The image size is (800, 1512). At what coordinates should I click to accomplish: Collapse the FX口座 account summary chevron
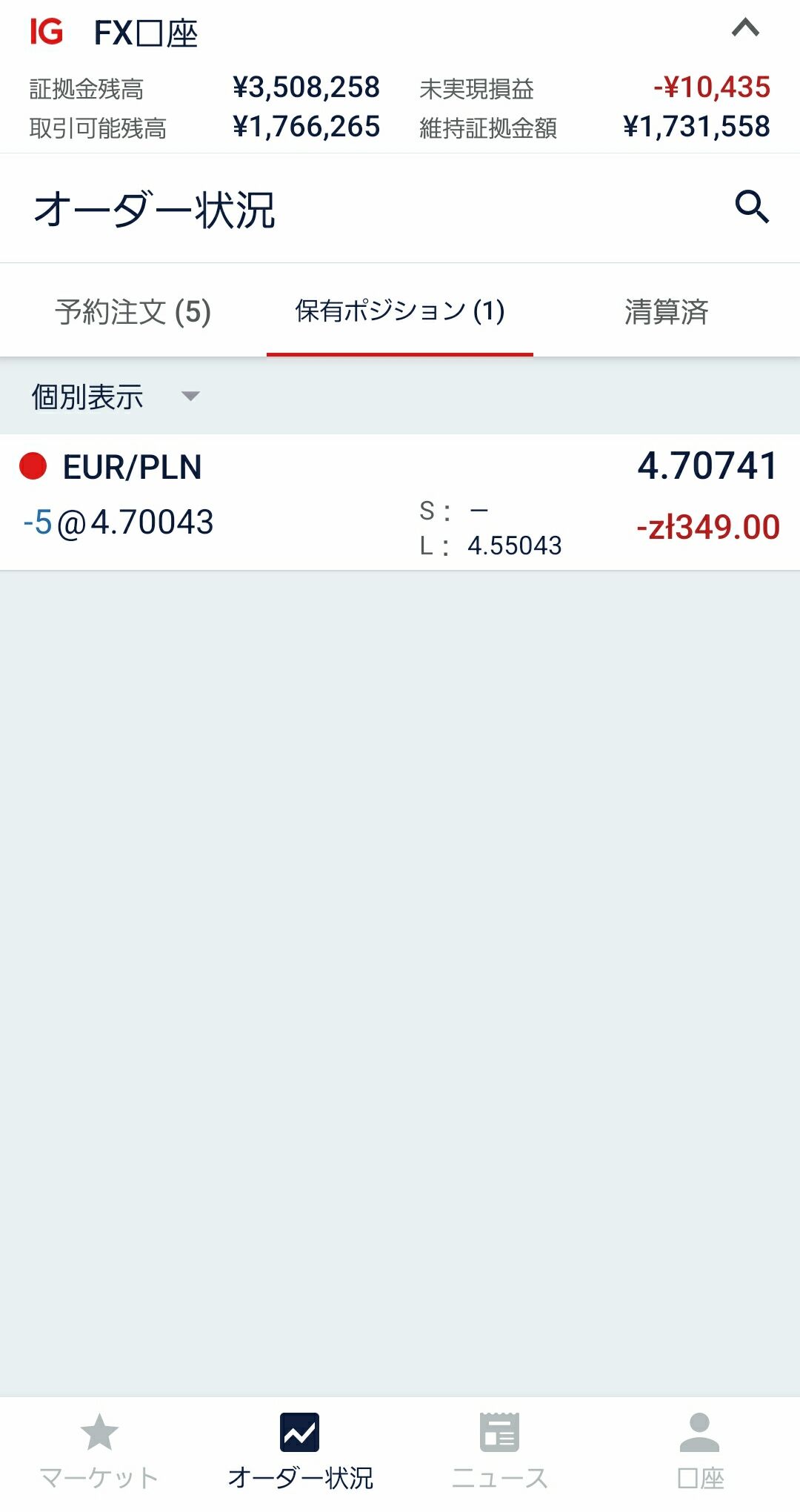[745, 29]
